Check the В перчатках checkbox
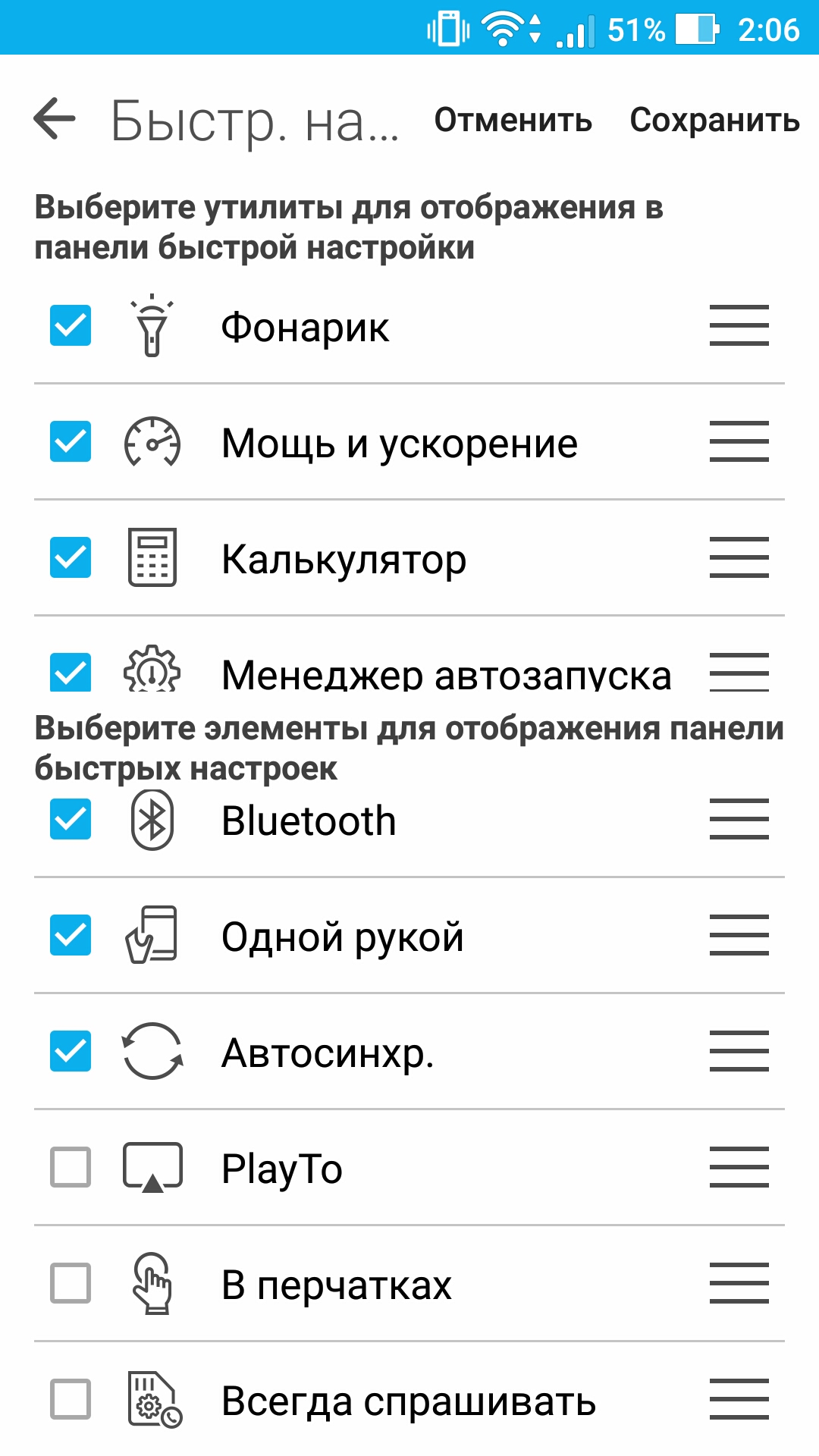 71,1283
